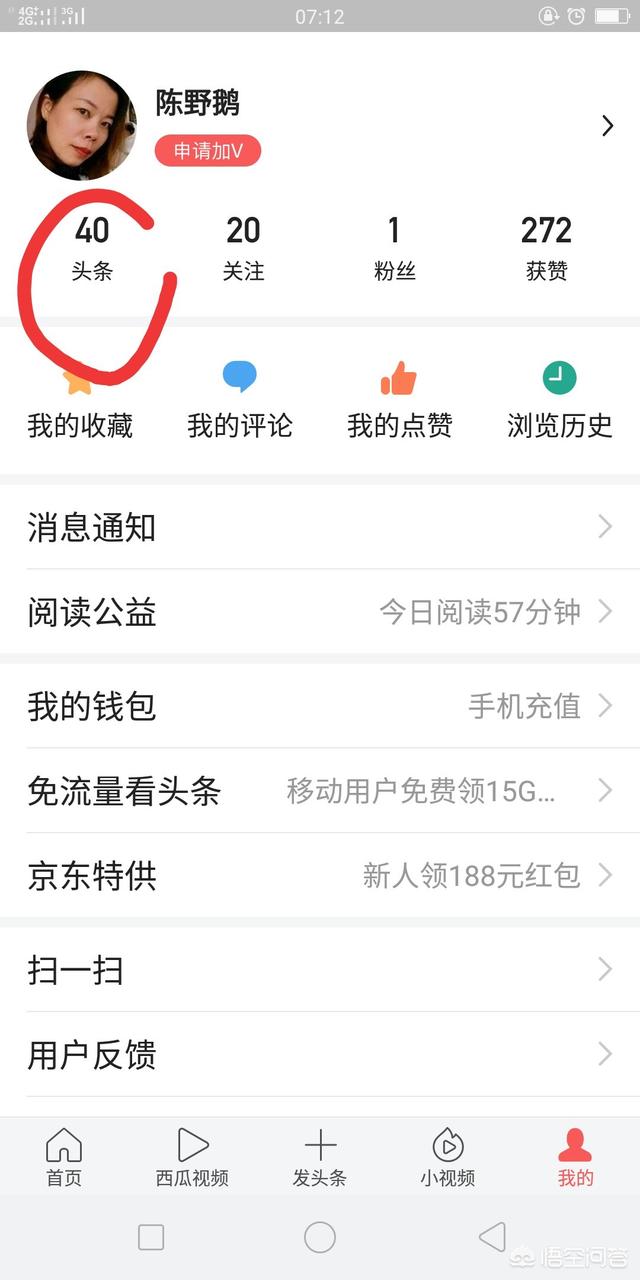Switch to the 西瓜视频 tab

tap(192, 1157)
